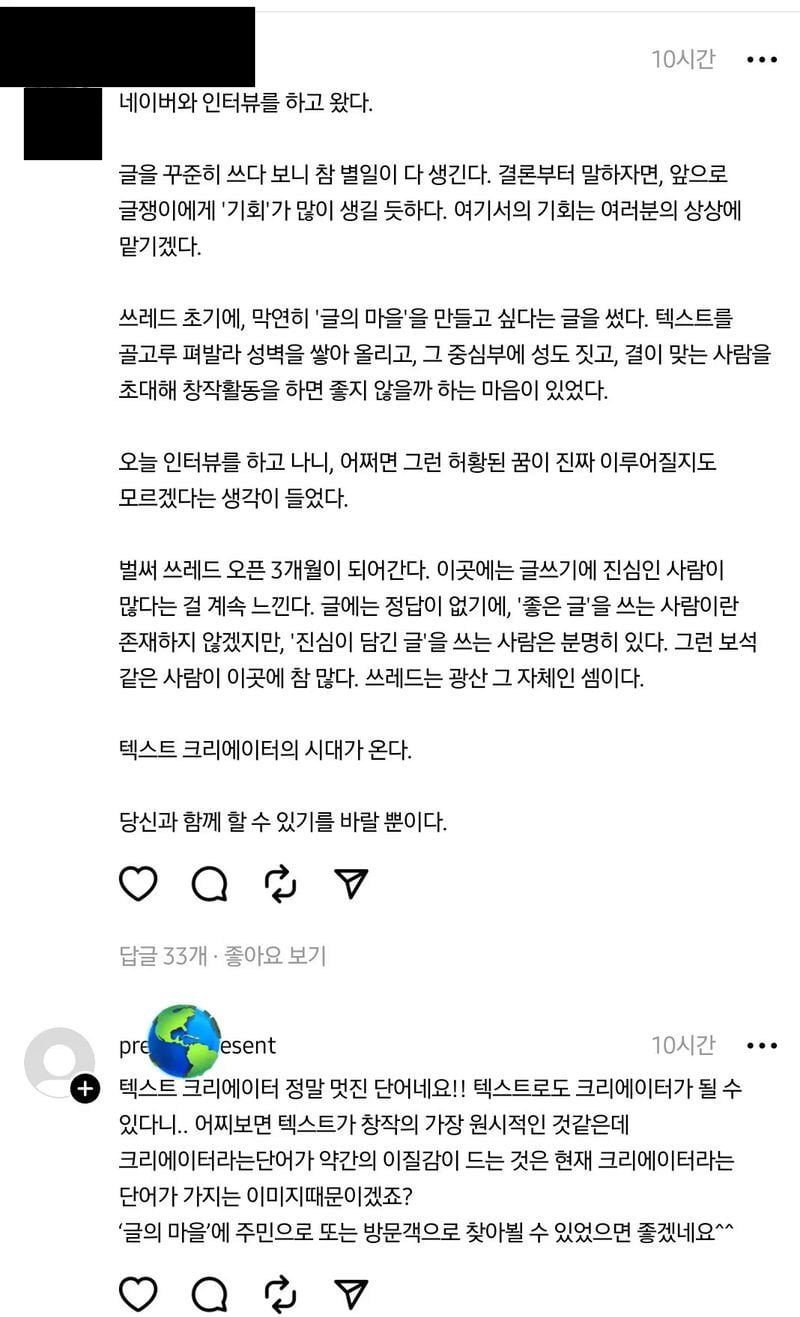Viewport: 800px width, 1317px height.
Task: Reply to the 텍스트 크리에이터 comment
Action: point(209,1294)
